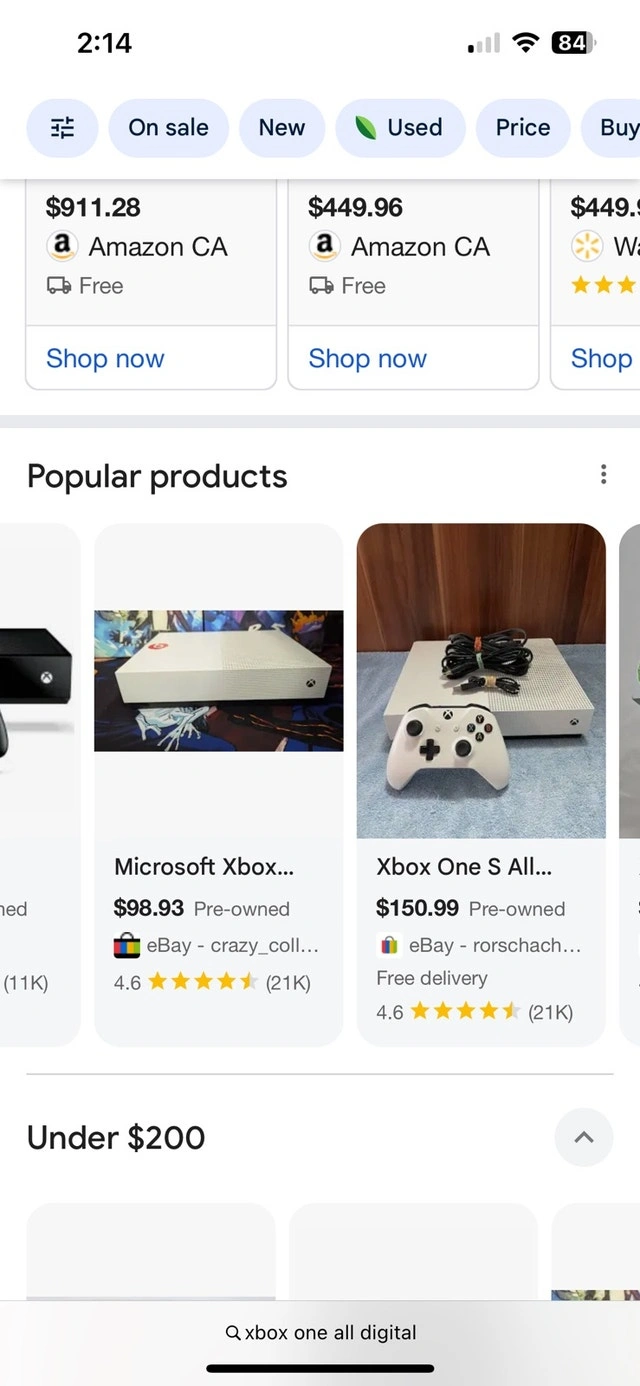Filter results by New condition
The image size is (640, 1386).
click(281, 128)
